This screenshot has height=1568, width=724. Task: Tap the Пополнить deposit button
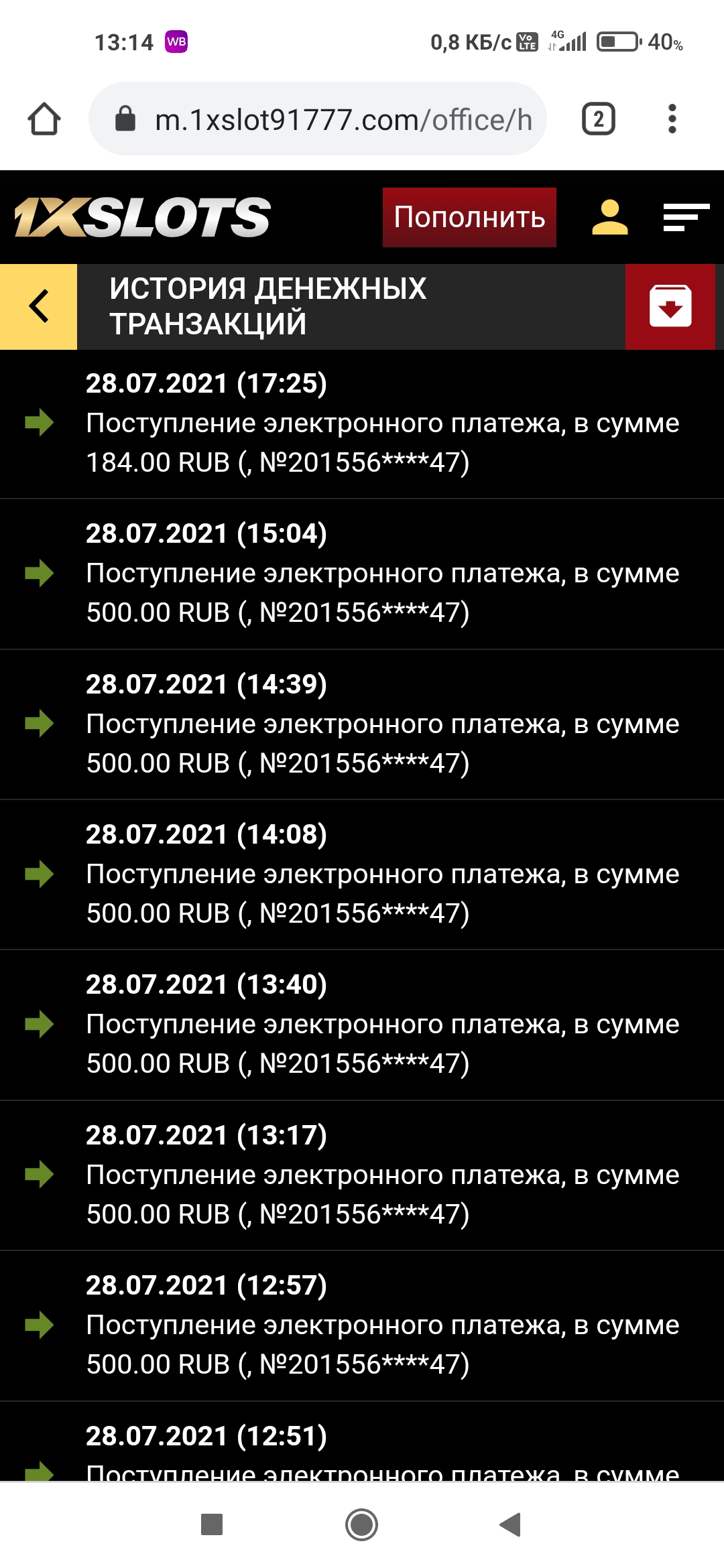[x=469, y=217]
